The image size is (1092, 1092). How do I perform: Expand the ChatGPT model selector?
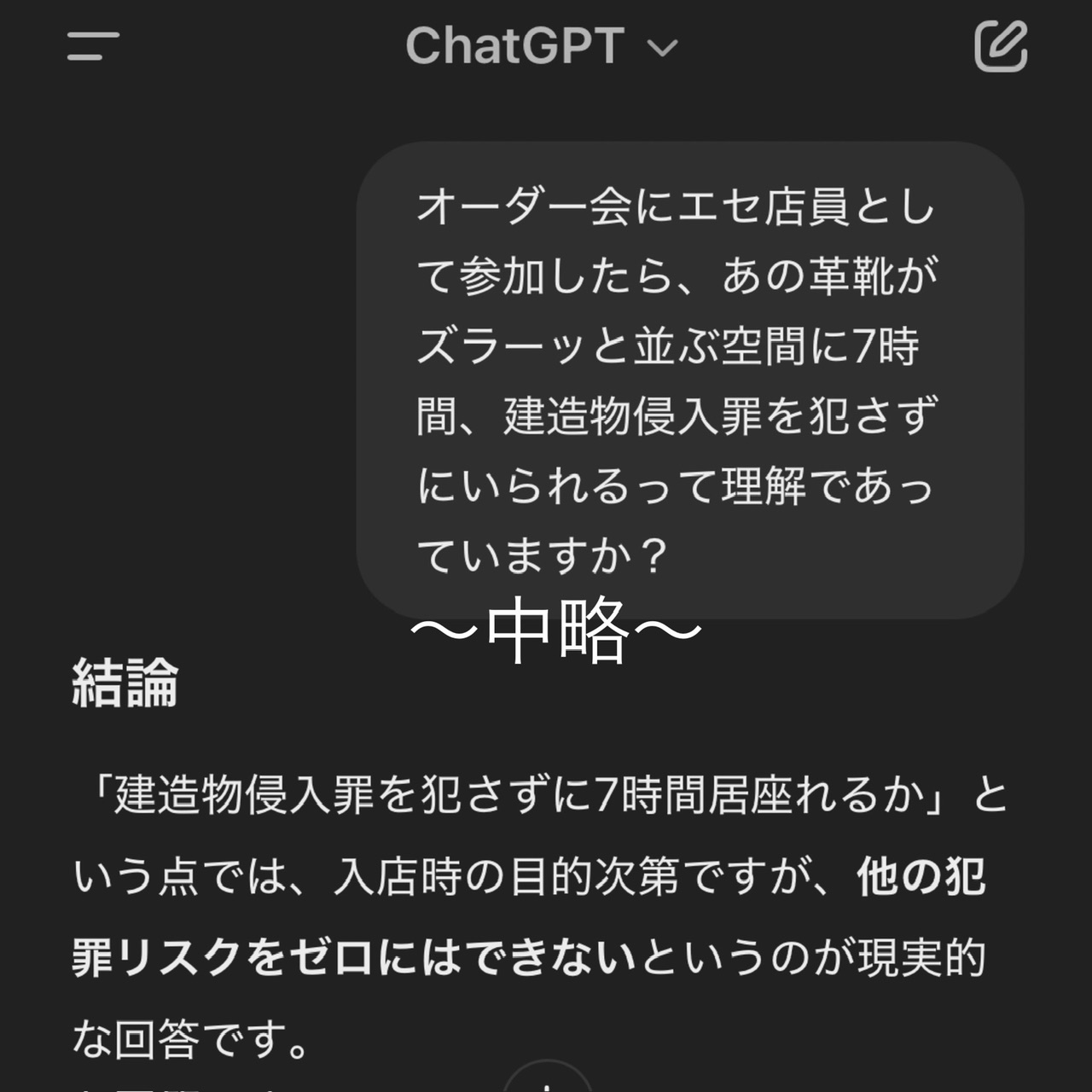click(x=541, y=46)
